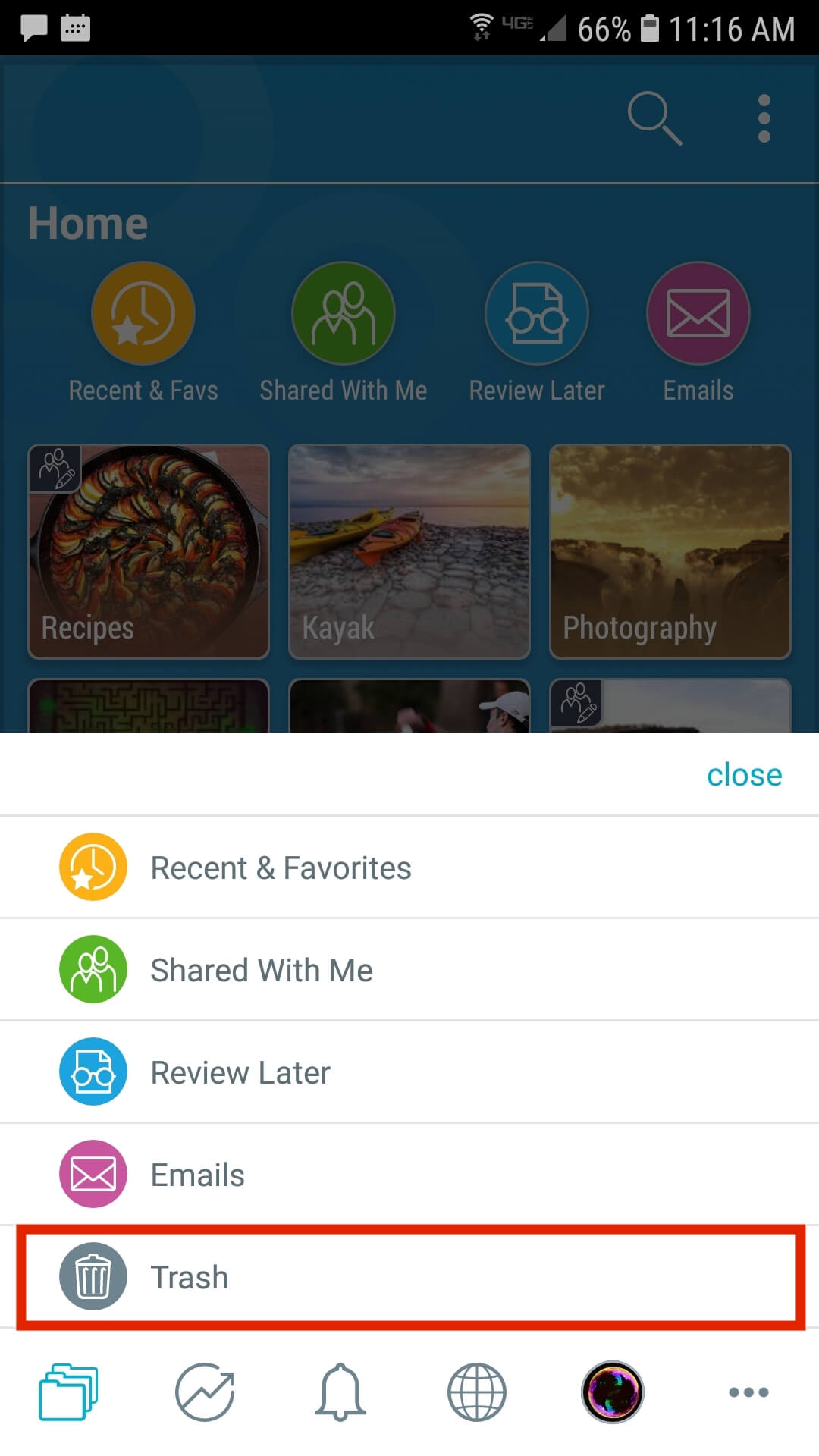Open the profile avatar tab

coord(613,1392)
